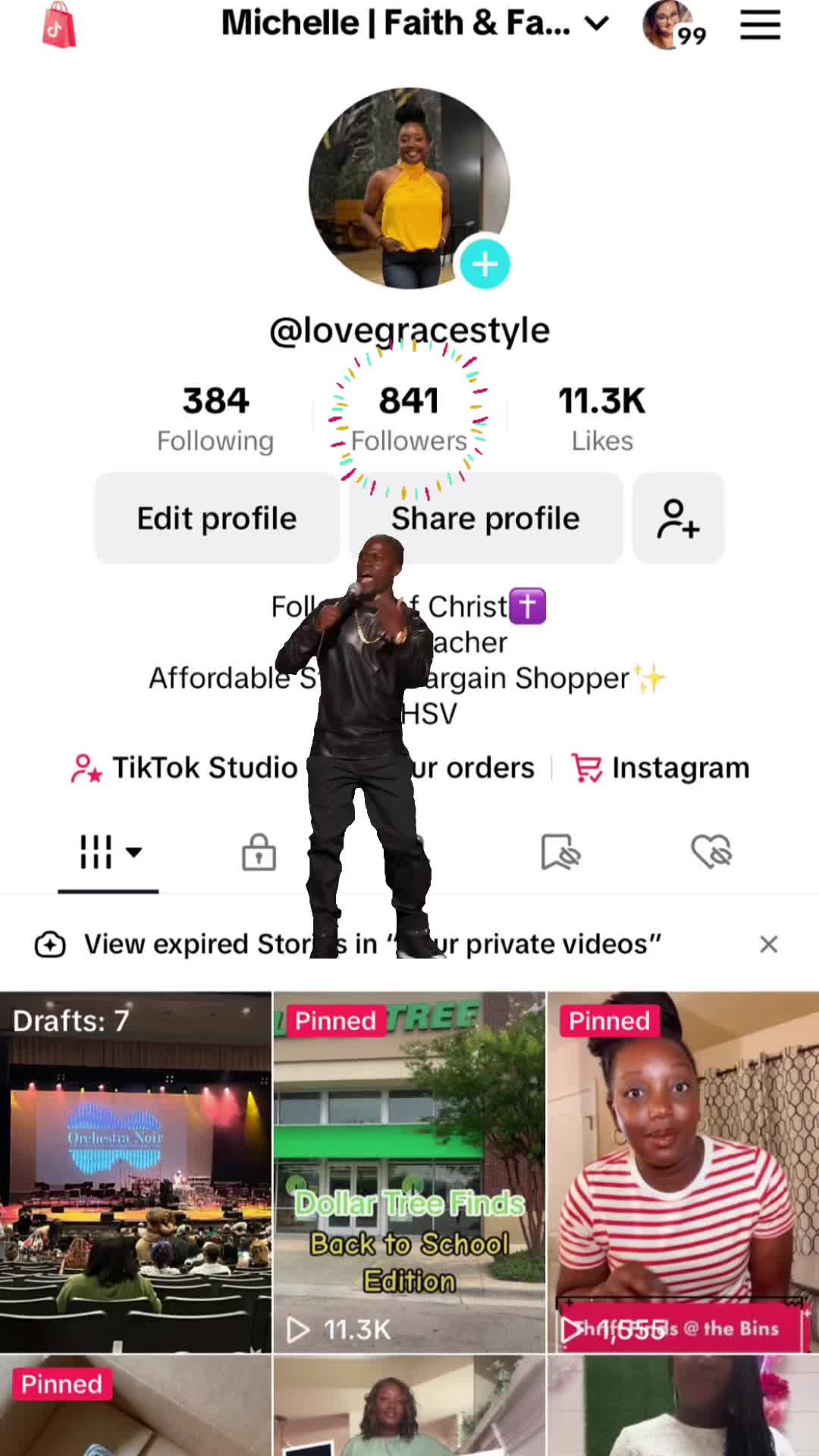Open the TikTok Shop bag icon

click(58, 26)
